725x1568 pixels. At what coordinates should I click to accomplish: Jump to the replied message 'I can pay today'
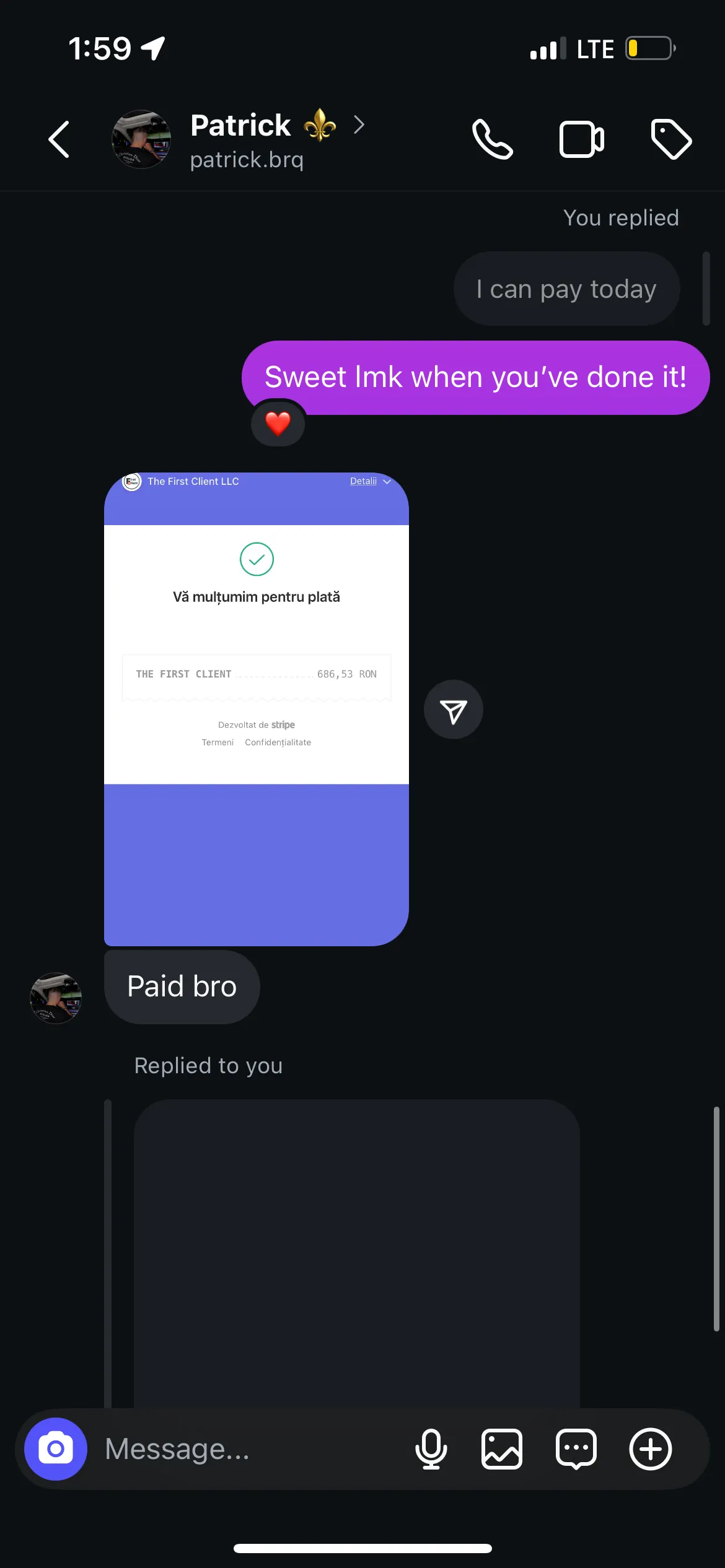[x=566, y=289]
